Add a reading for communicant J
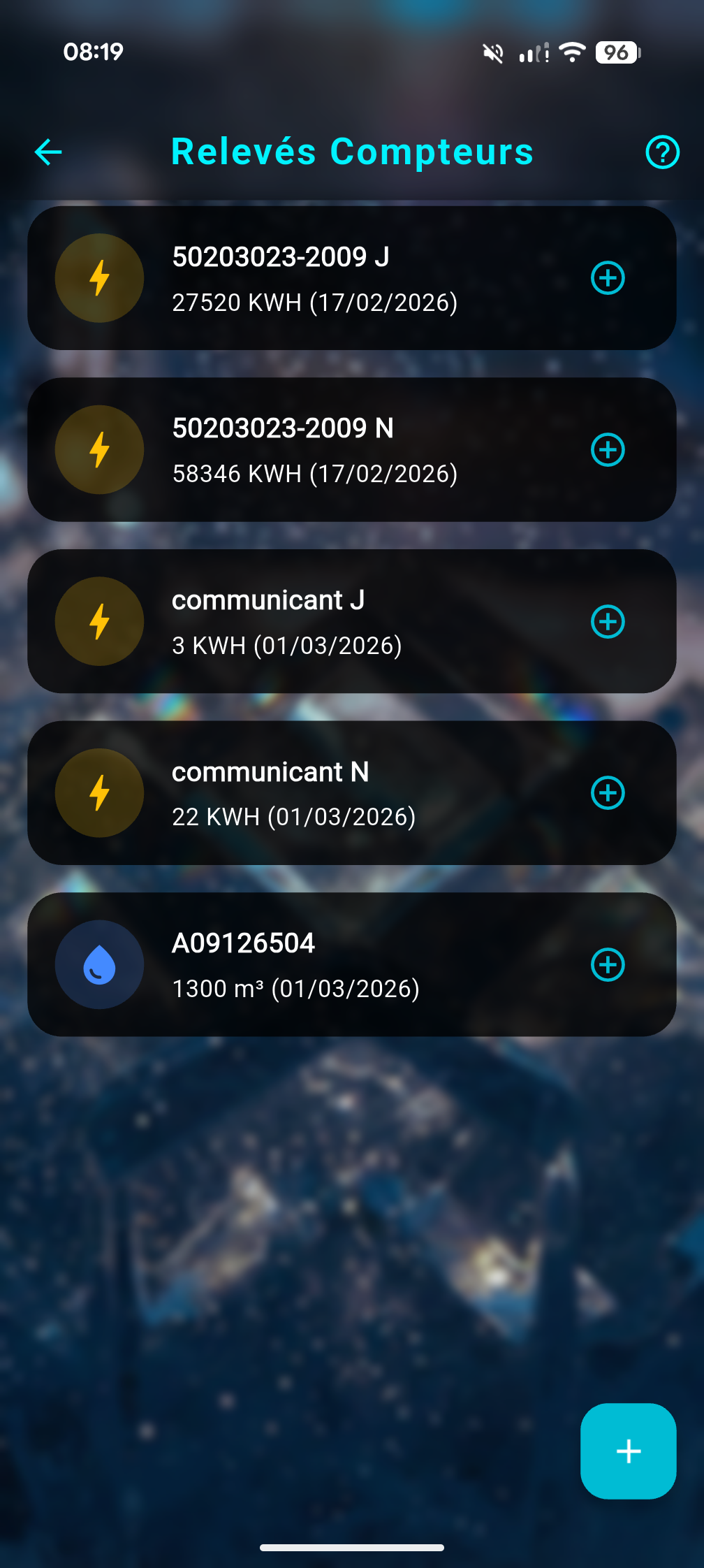 click(608, 622)
